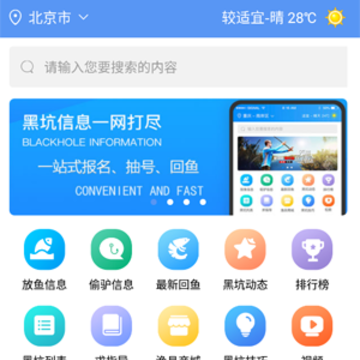This screenshot has width=360, height=360.
Task: Open 放鱼信息
Action: tap(44, 260)
